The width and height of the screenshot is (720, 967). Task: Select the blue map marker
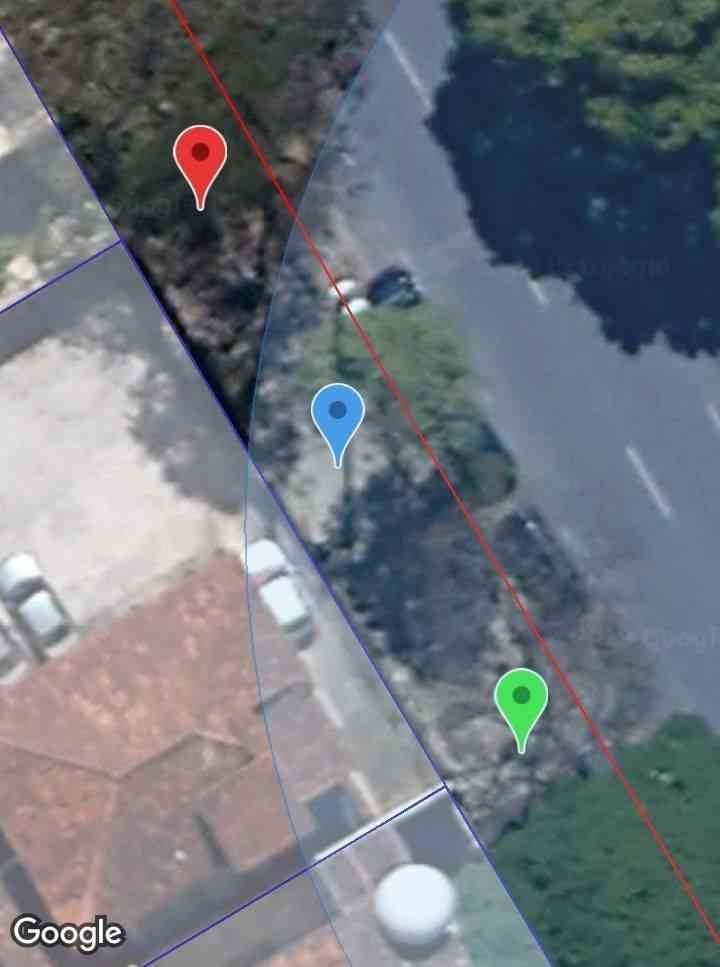click(x=338, y=415)
